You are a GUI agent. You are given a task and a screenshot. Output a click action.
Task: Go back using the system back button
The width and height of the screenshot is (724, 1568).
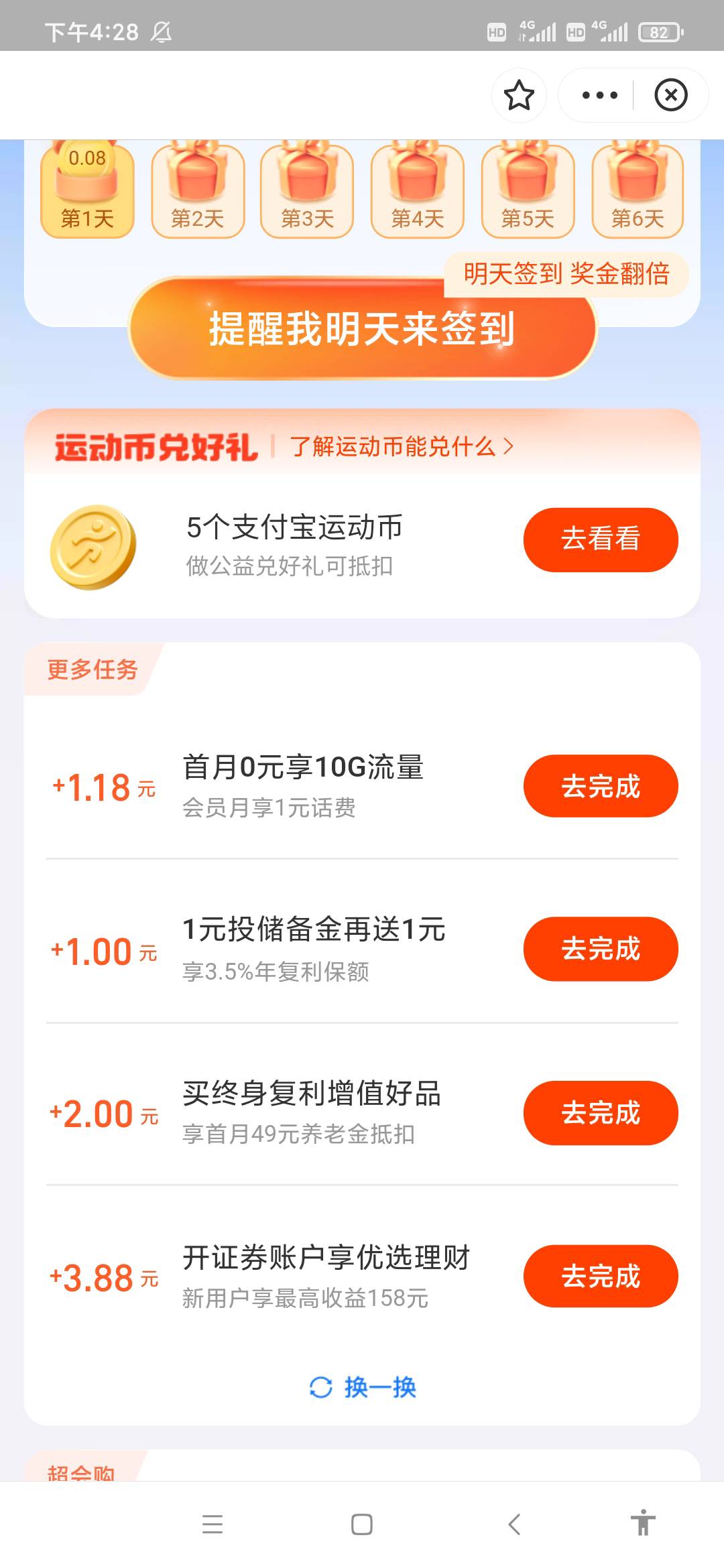(514, 1524)
